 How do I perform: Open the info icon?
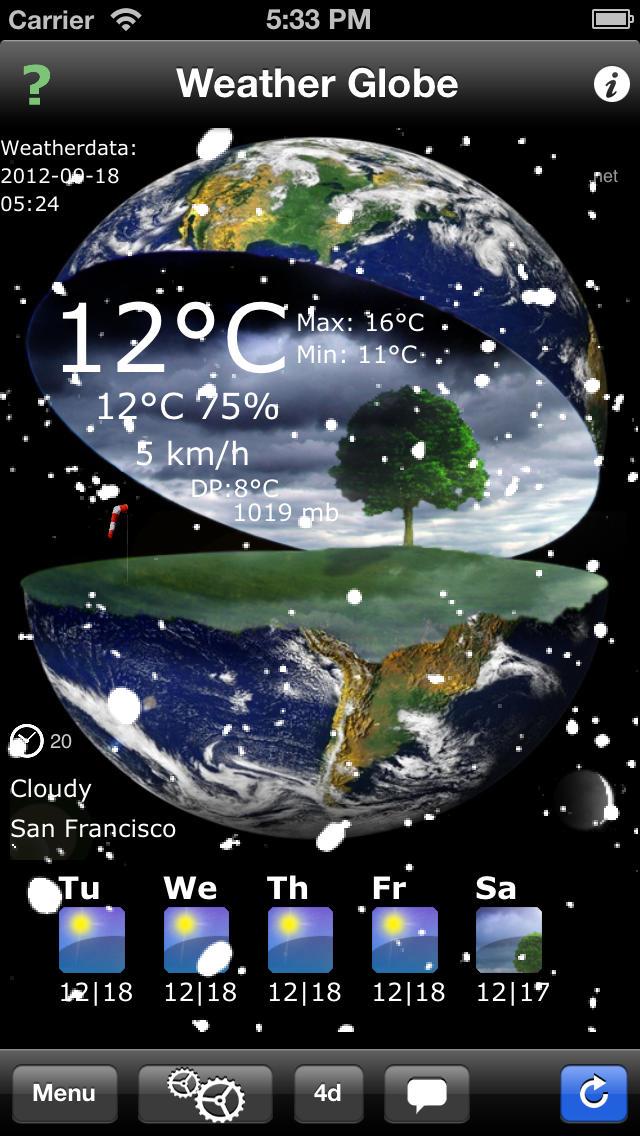(611, 85)
